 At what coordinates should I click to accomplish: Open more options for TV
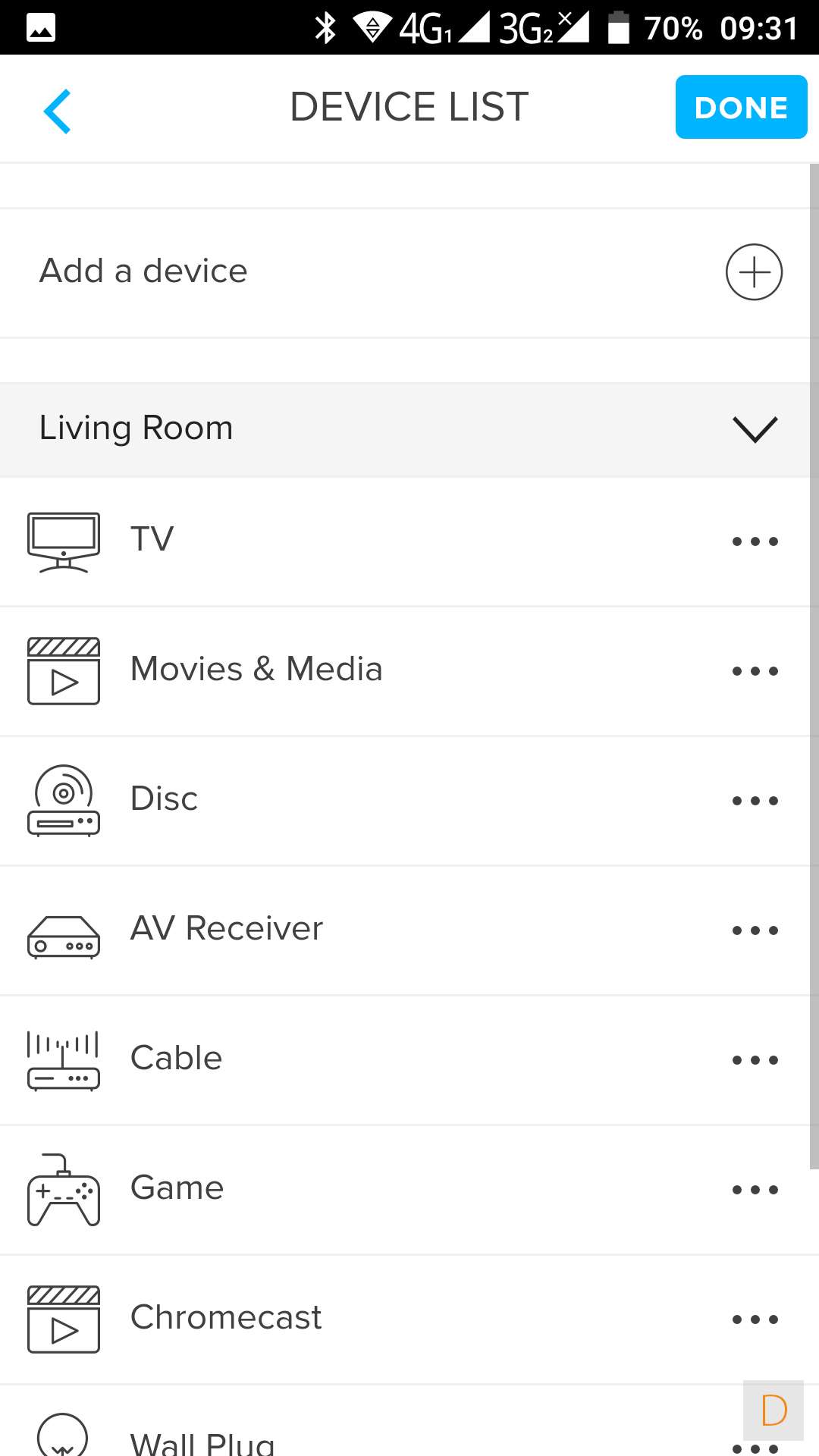755,541
